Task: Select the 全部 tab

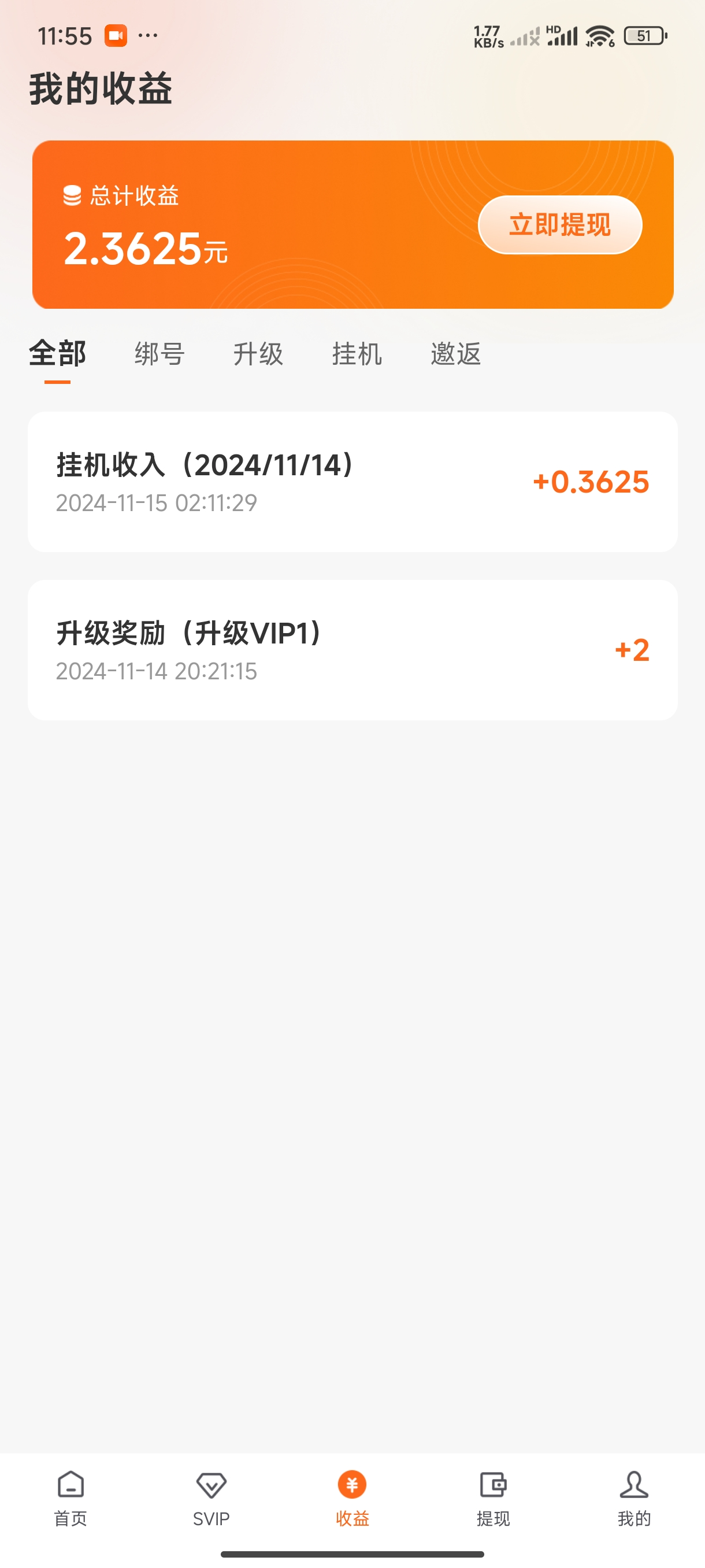Action: [x=58, y=354]
